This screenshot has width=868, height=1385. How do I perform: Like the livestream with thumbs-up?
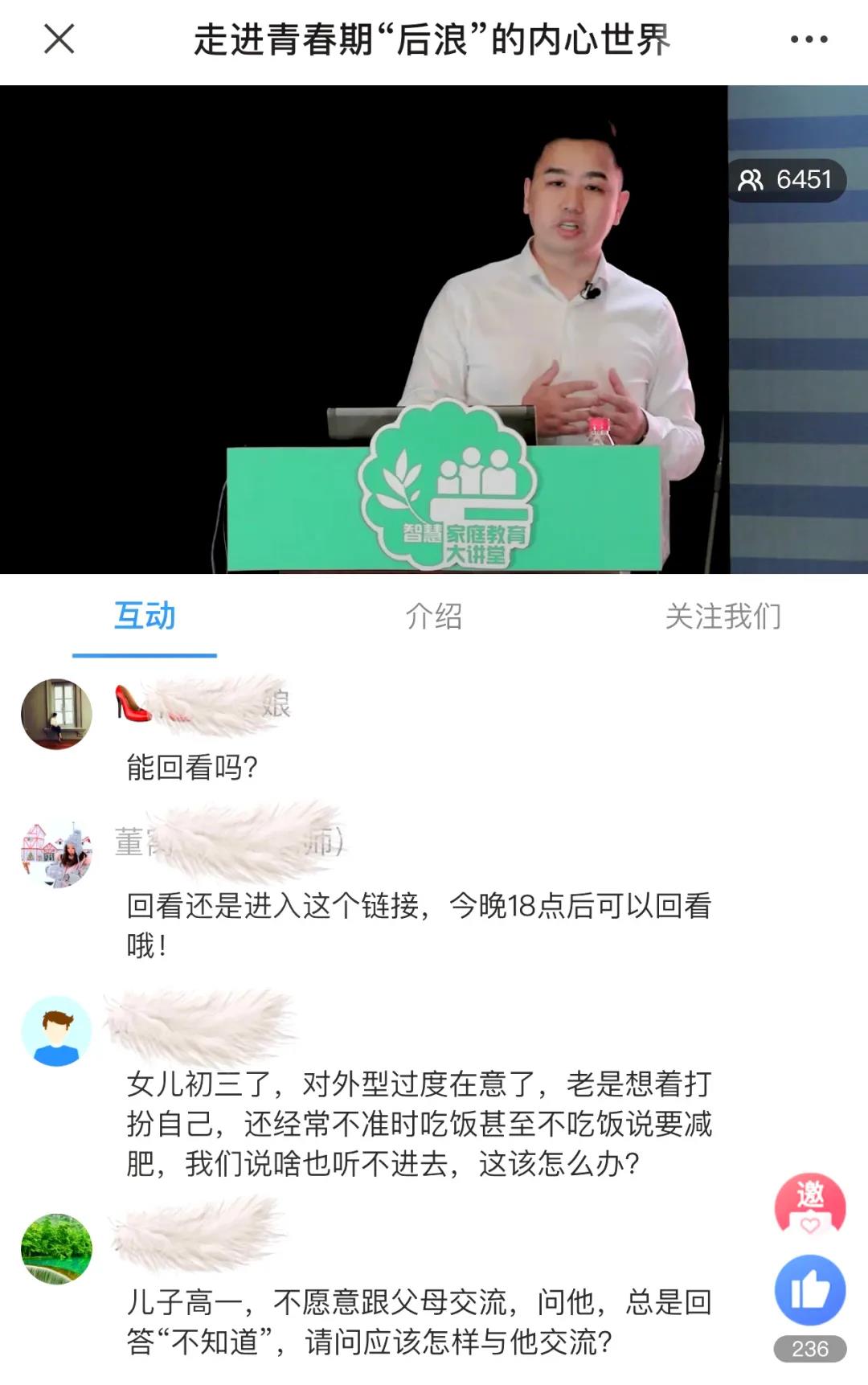click(x=809, y=1290)
